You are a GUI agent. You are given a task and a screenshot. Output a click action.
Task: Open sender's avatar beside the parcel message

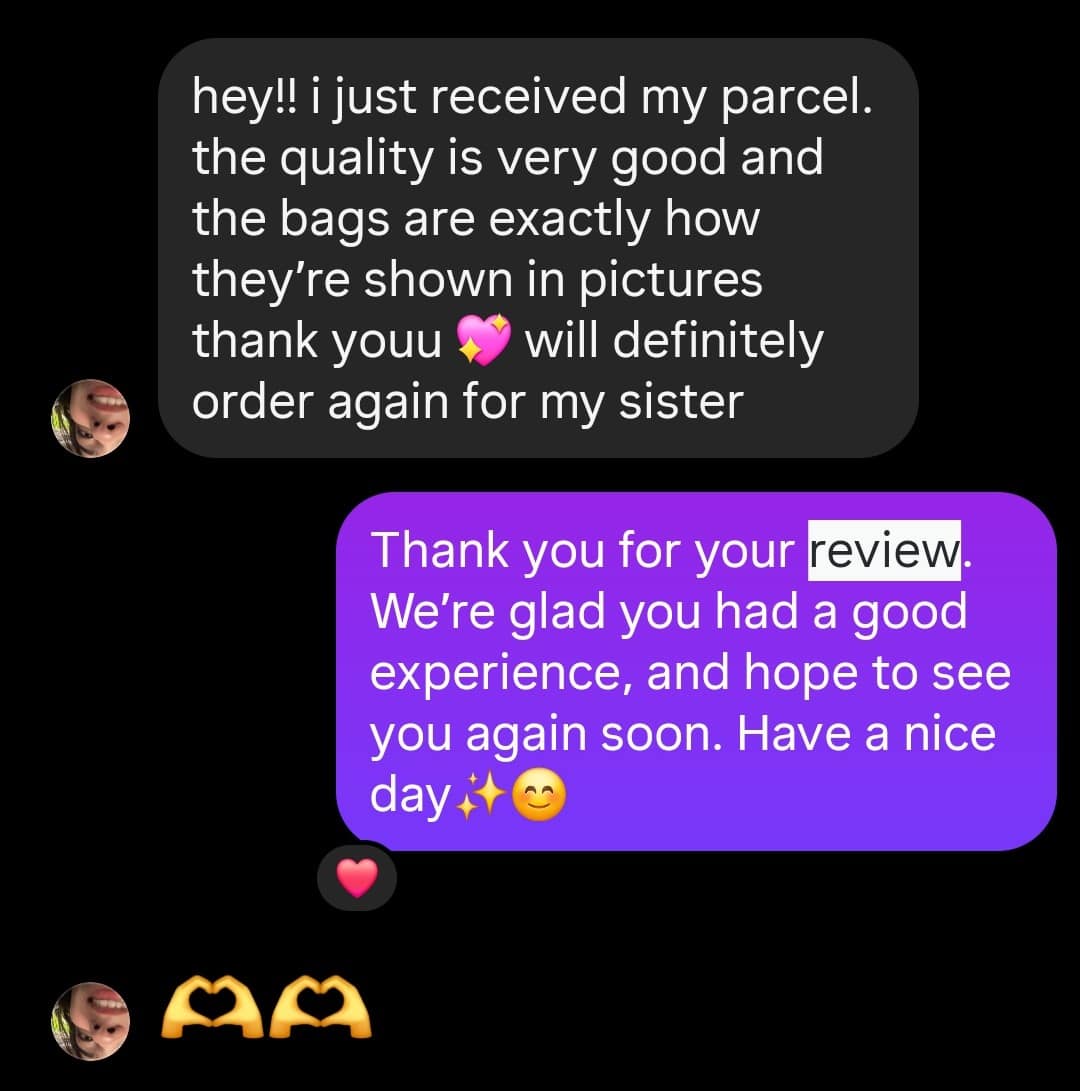tap(90, 418)
